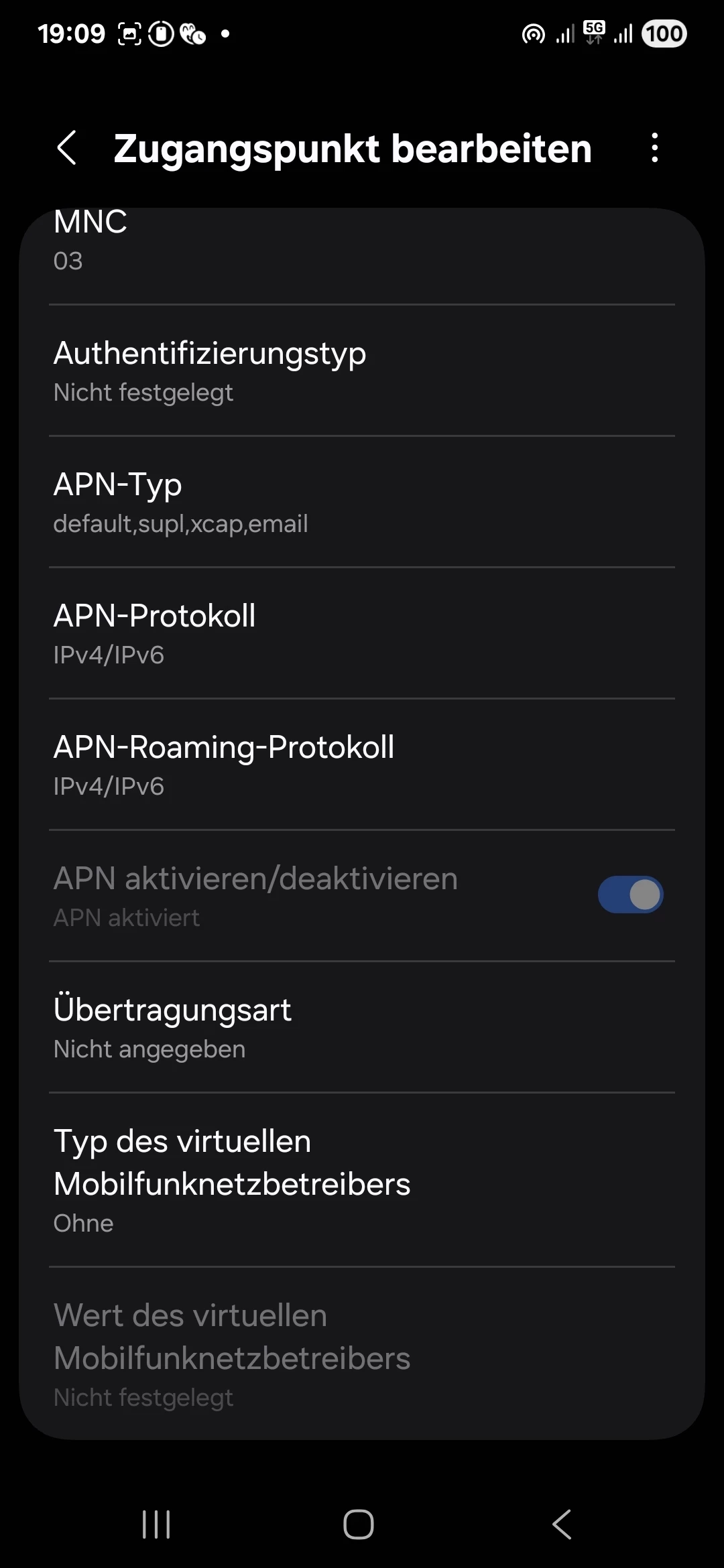Show recent apps from navigation bar

point(156,1524)
